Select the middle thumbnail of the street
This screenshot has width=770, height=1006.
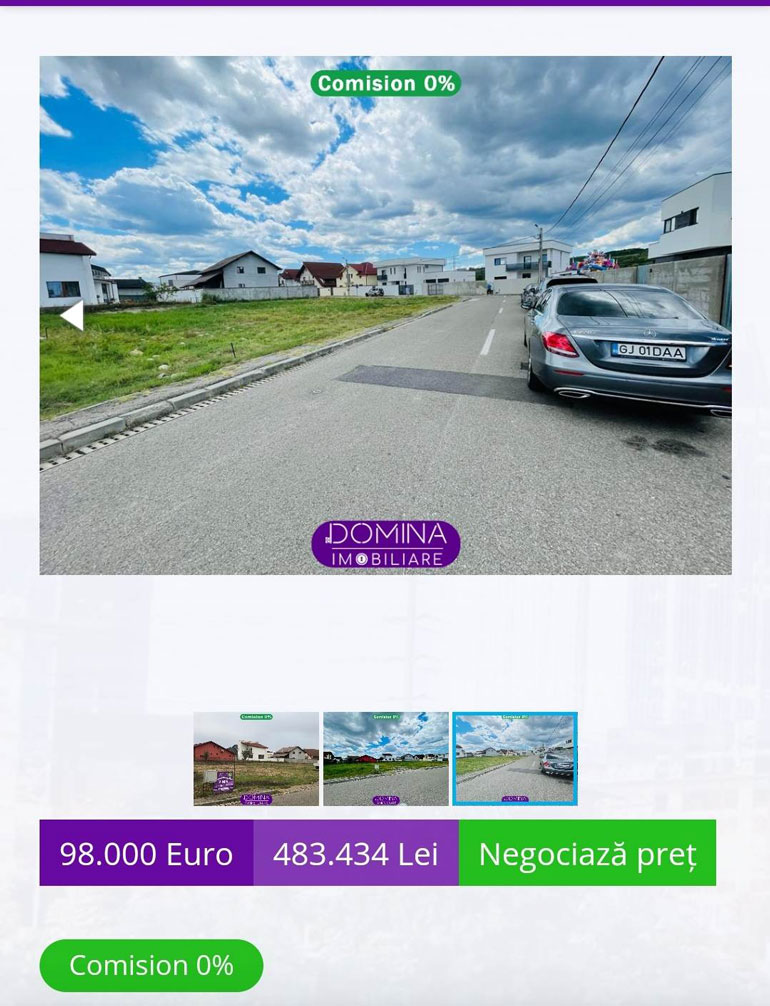(x=386, y=759)
